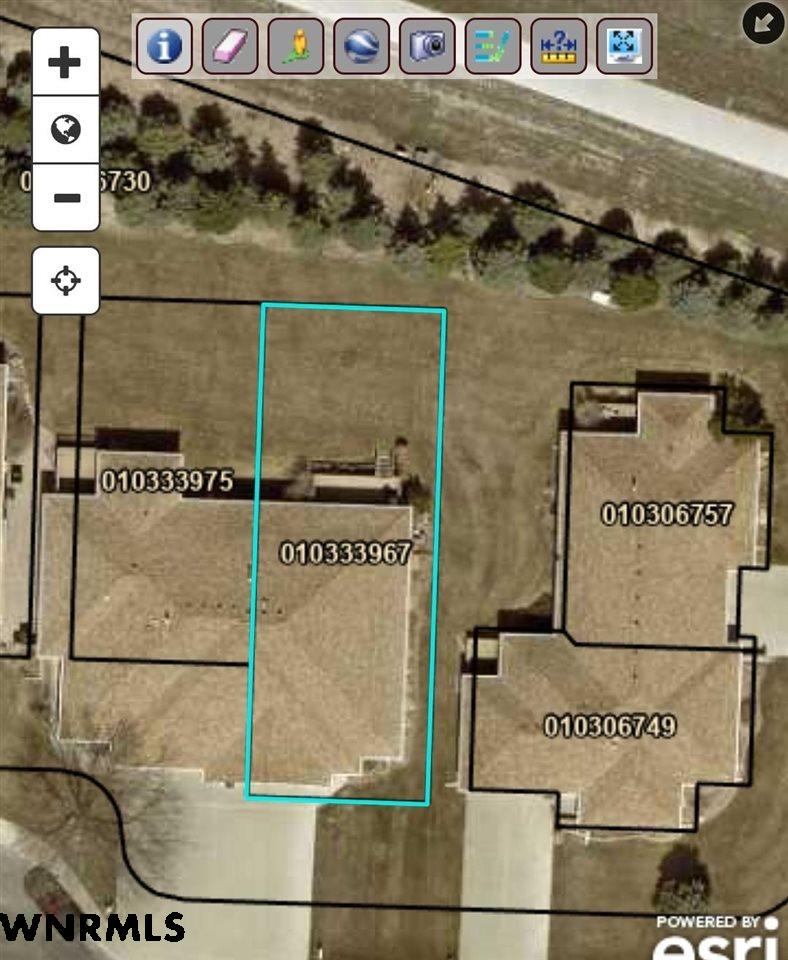Open the layer list editor tool
The width and height of the screenshot is (788, 960).
tap(493, 46)
